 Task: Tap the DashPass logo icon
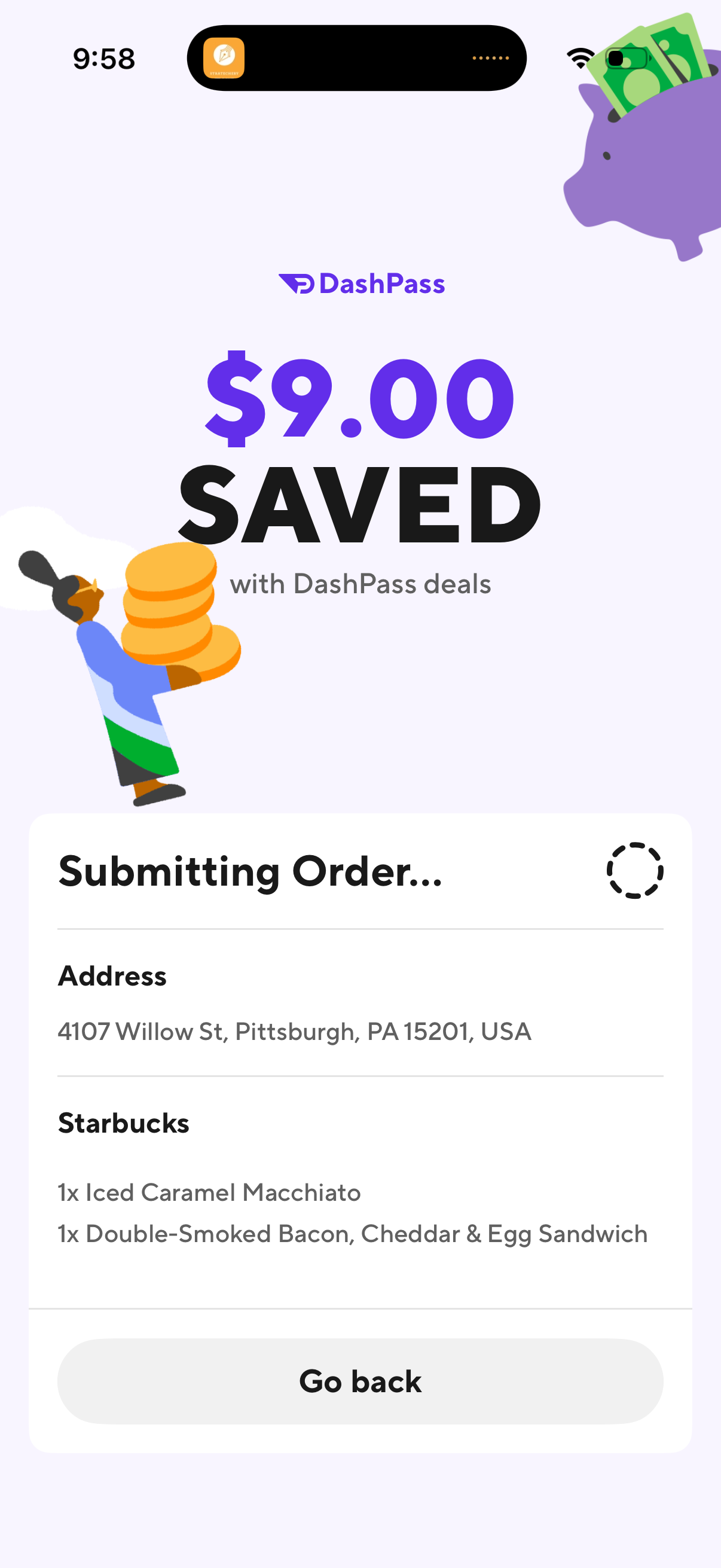point(297,282)
